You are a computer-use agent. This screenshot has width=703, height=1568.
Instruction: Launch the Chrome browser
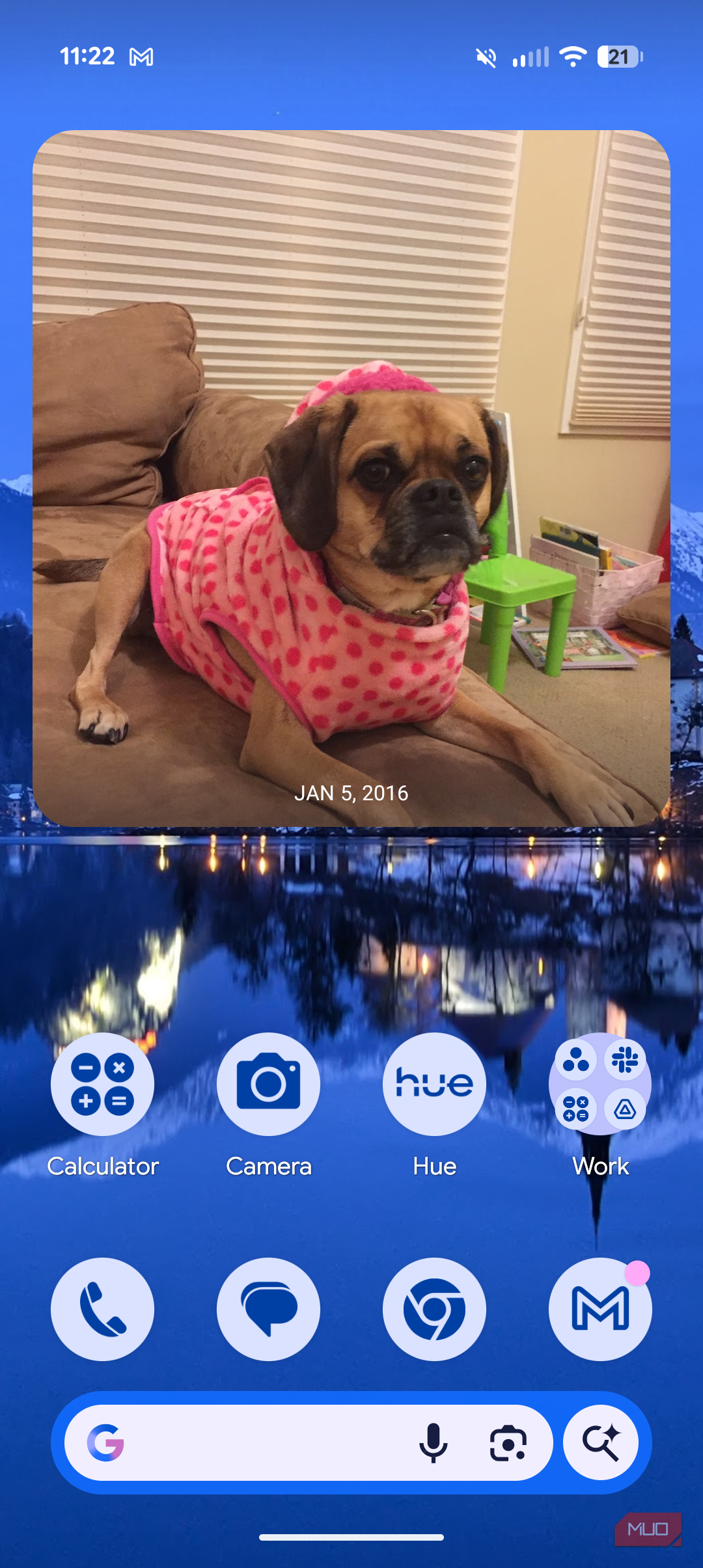click(434, 1309)
